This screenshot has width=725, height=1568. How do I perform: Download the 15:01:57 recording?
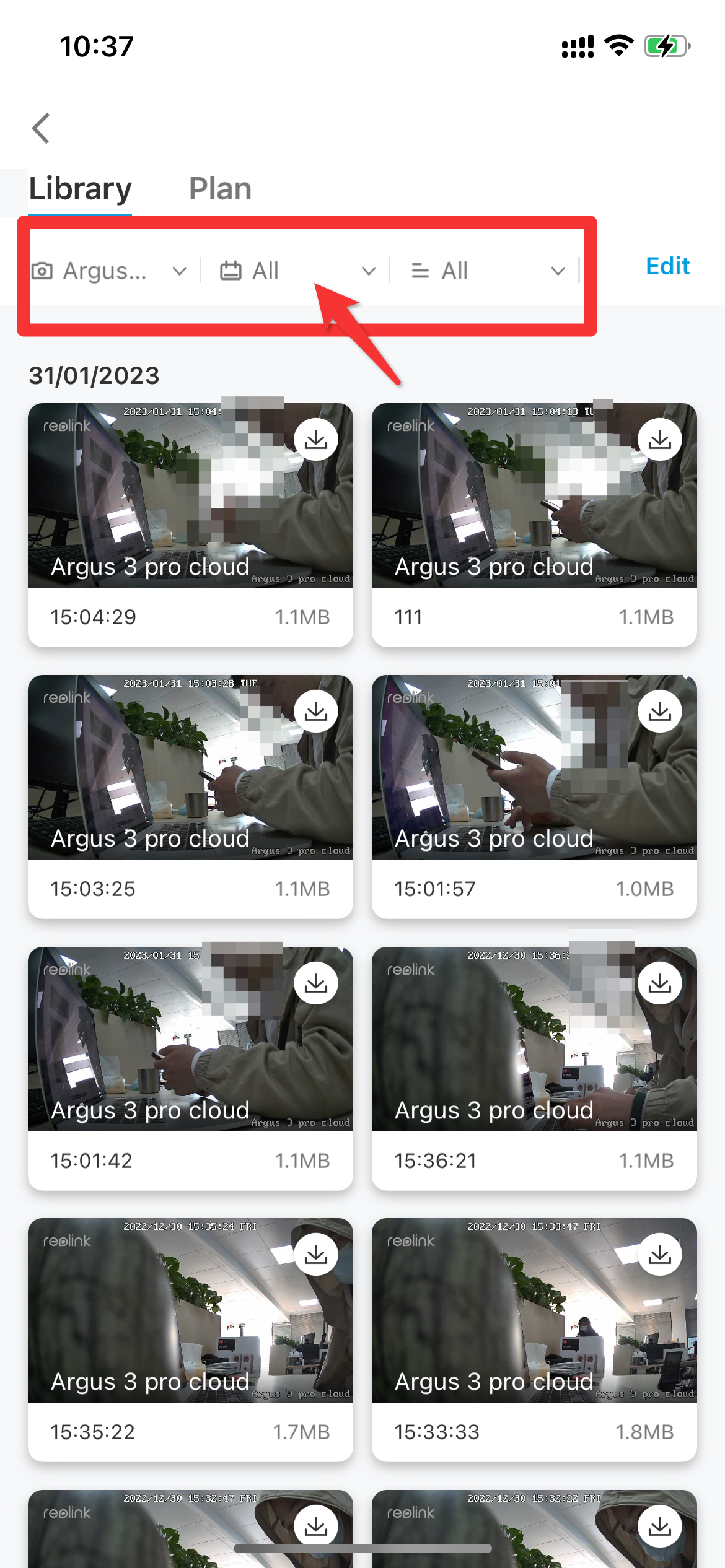tap(660, 712)
